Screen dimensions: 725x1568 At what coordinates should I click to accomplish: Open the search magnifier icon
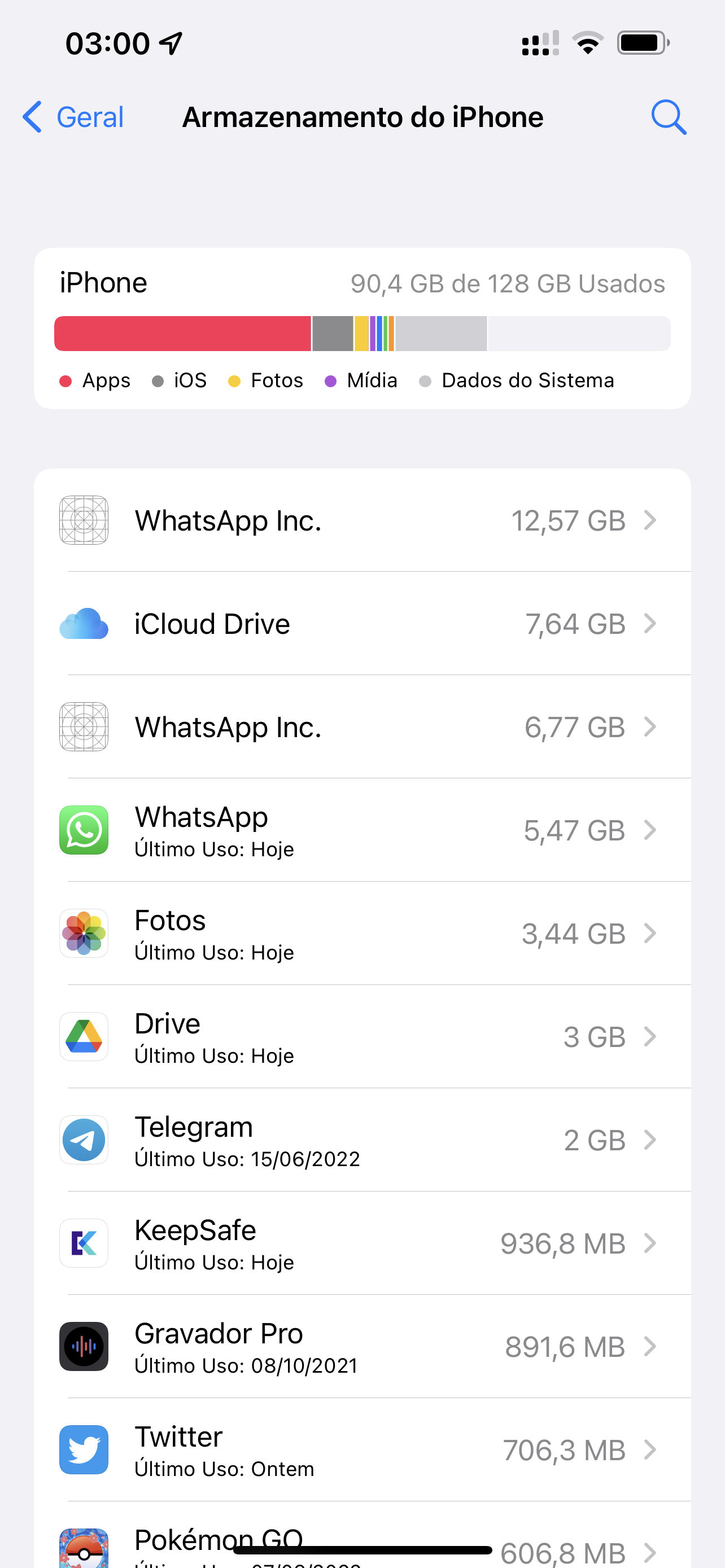click(668, 117)
